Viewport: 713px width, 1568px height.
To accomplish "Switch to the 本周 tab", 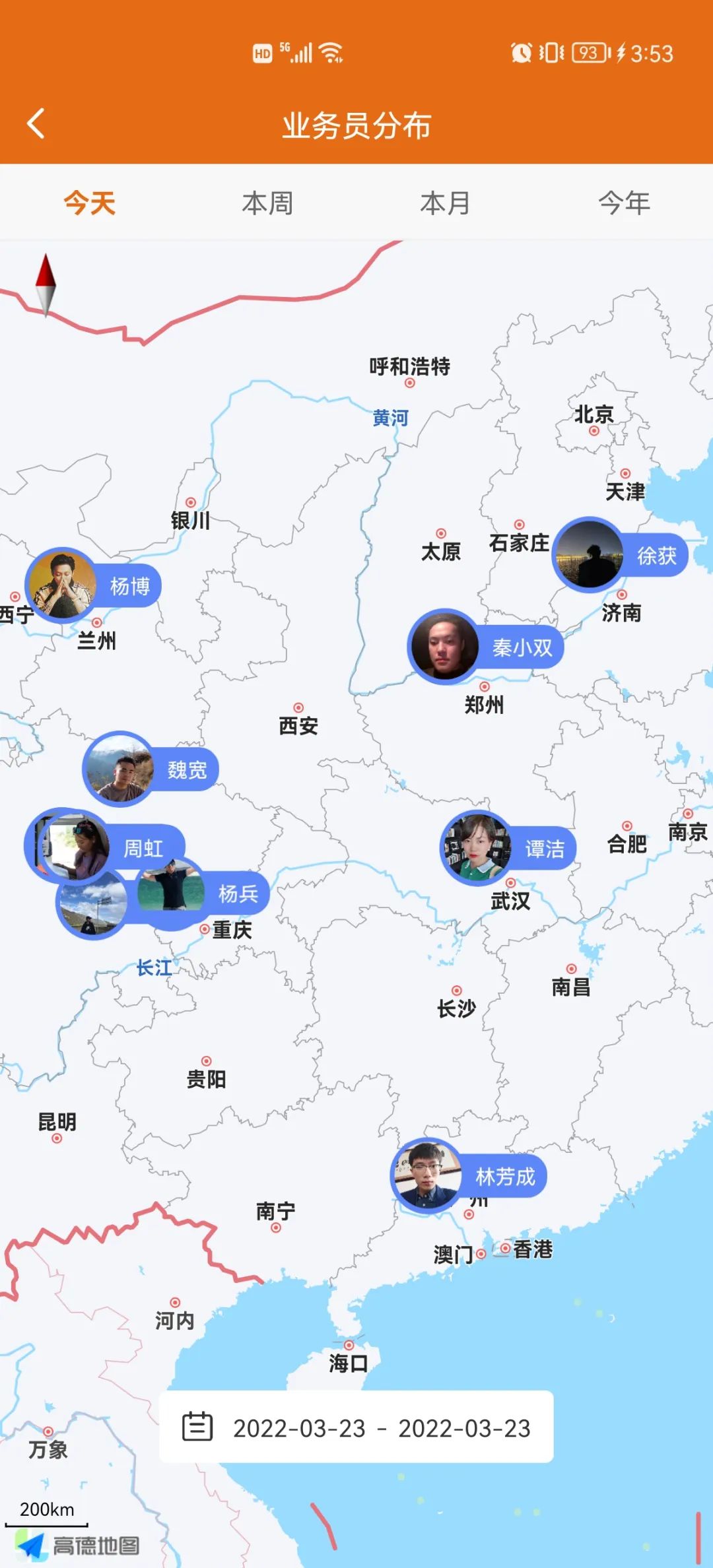I will click(x=267, y=203).
